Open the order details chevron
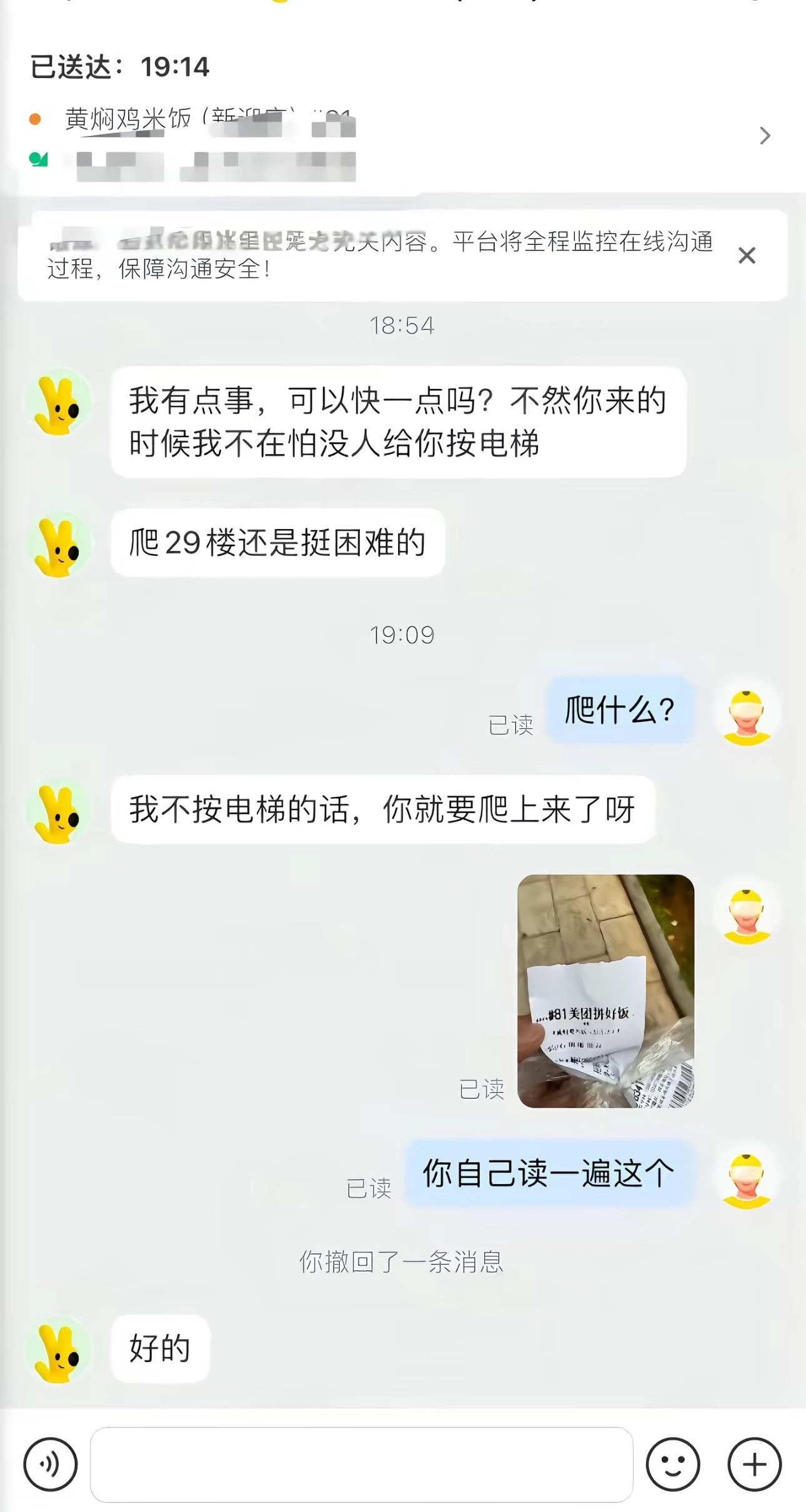Screen dimensions: 806x1512 764,136
